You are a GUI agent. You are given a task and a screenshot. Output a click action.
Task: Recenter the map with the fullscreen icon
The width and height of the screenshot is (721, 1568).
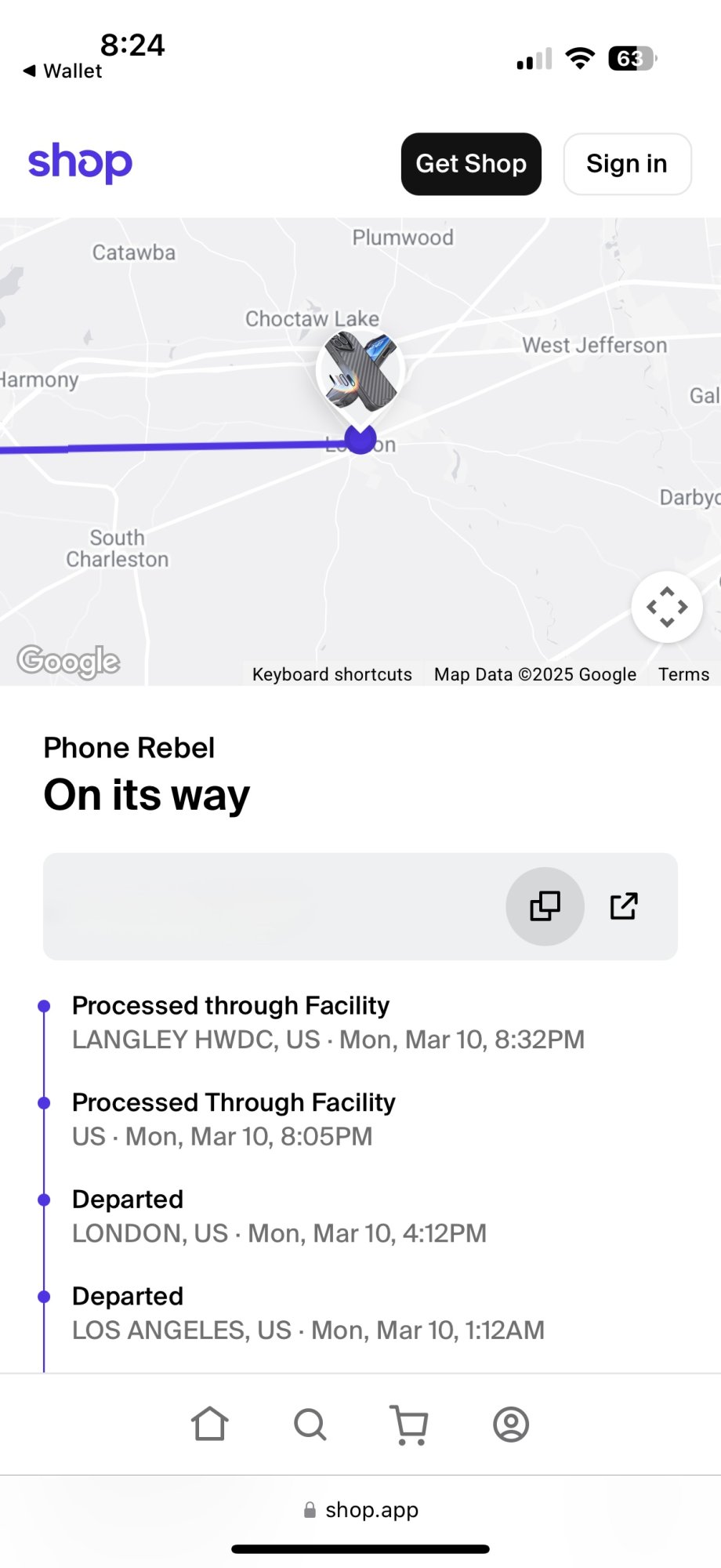pyautogui.click(x=666, y=607)
